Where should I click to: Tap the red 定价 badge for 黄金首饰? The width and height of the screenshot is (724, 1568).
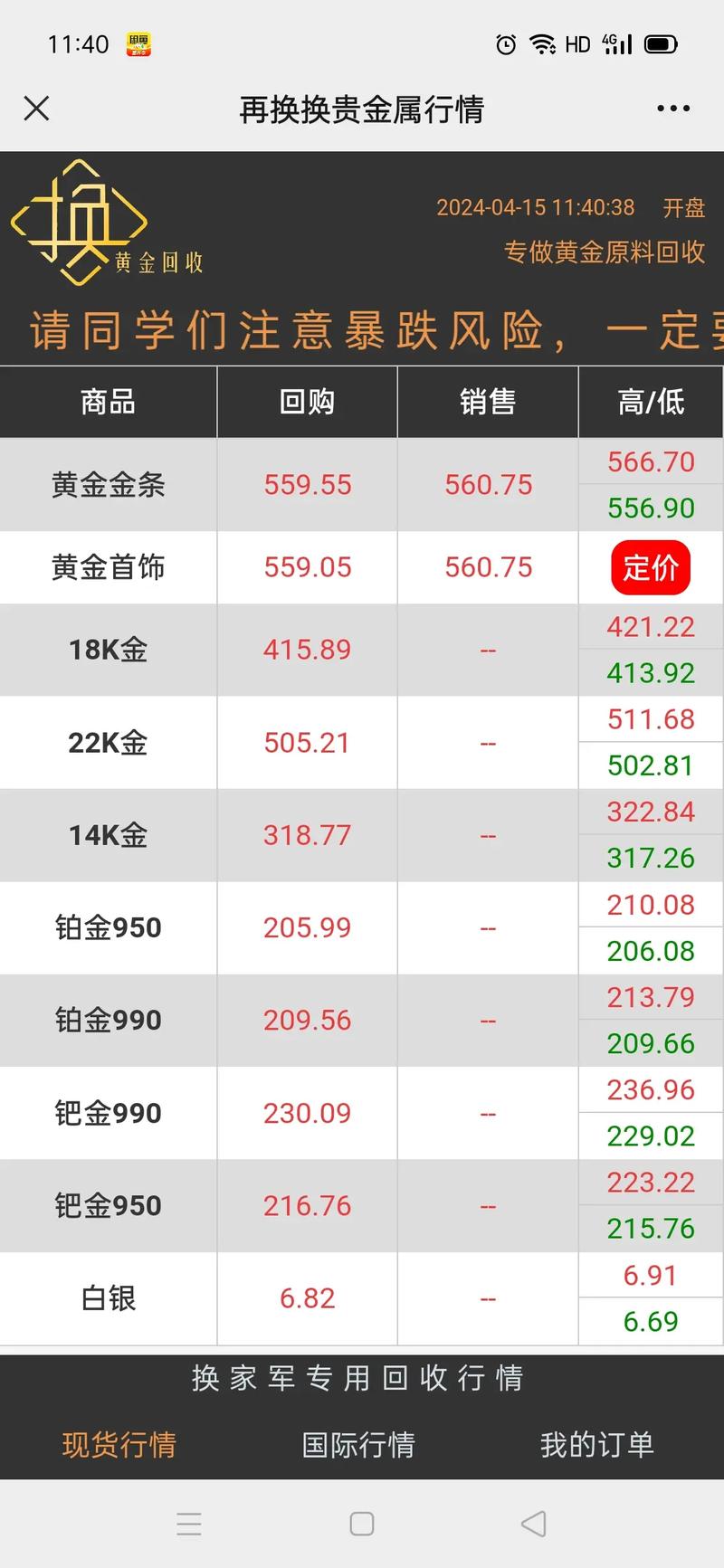[650, 567]
